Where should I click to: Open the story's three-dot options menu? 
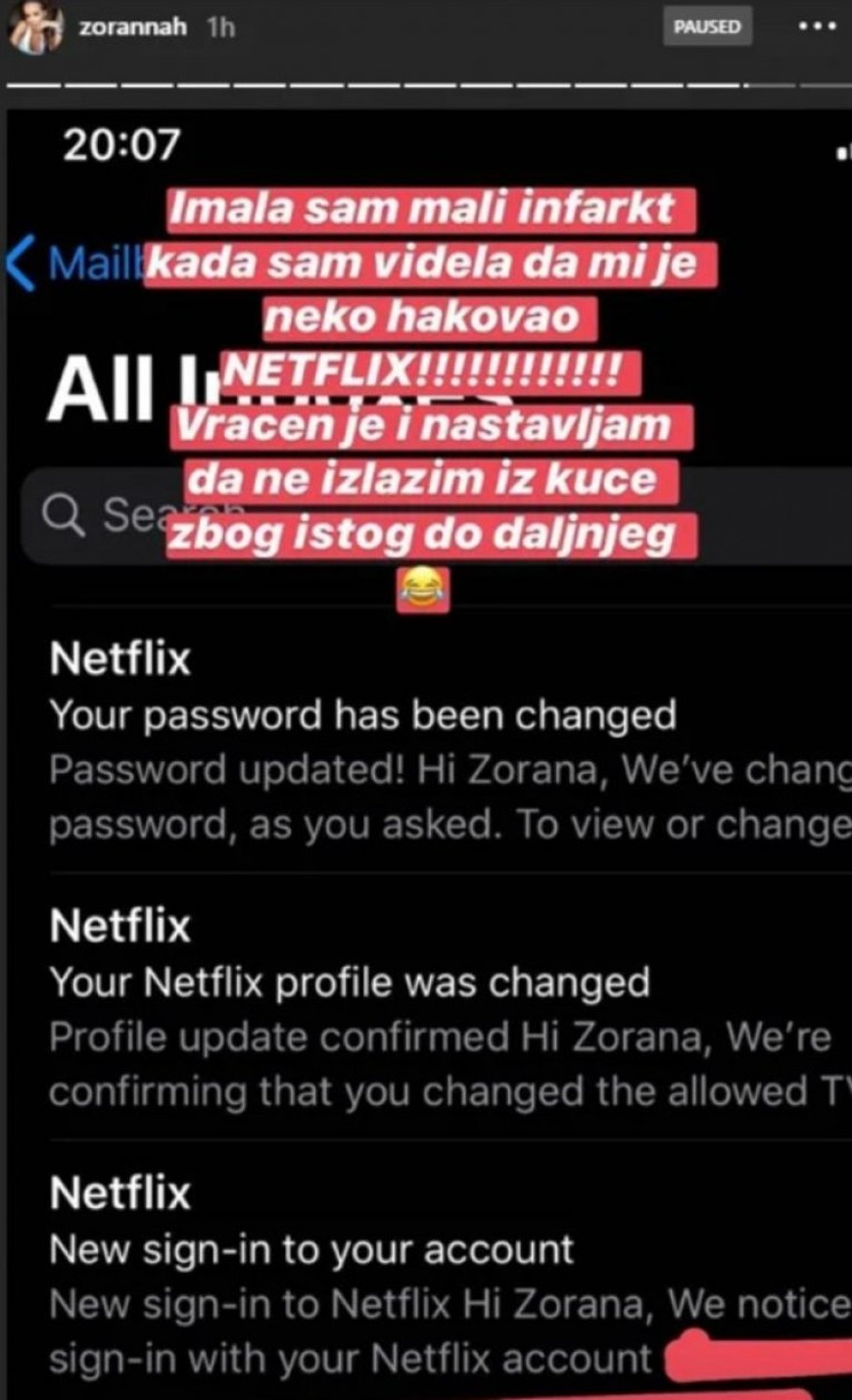point(817,26)
